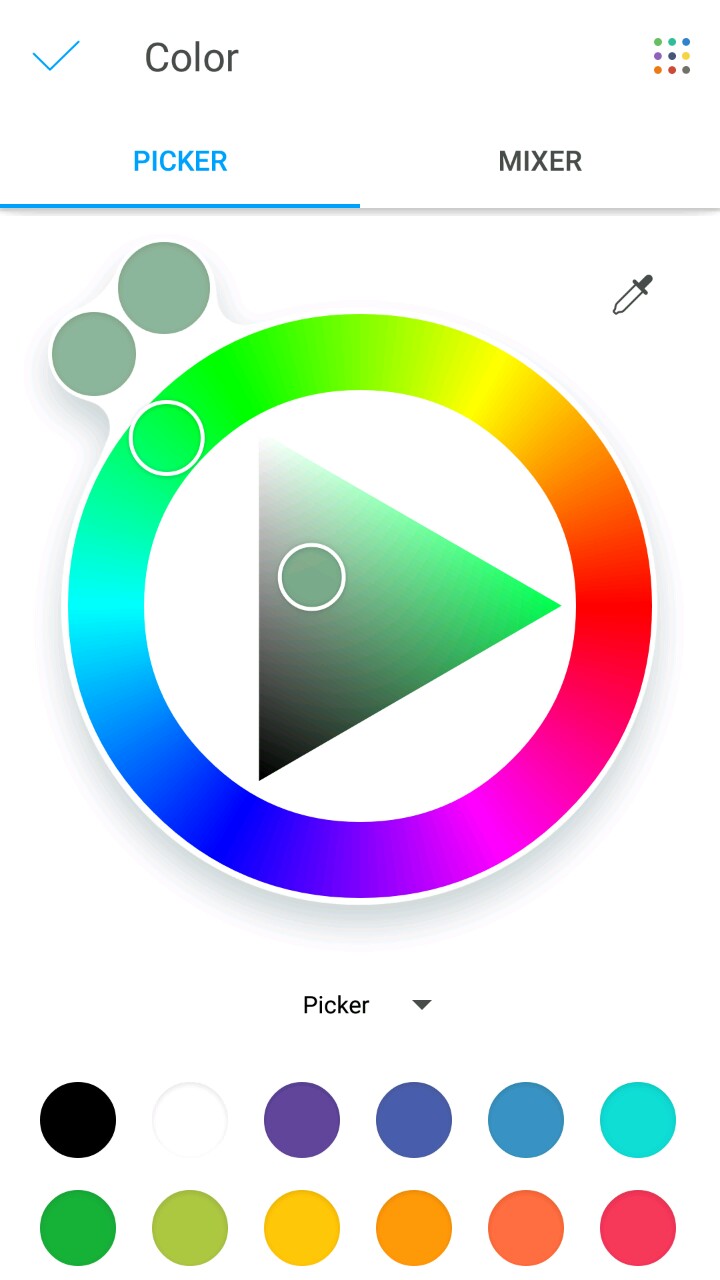Viewport: 720px width, 1280px height.
Task: Open the color palette grid icon
Action: click(672, 57)
